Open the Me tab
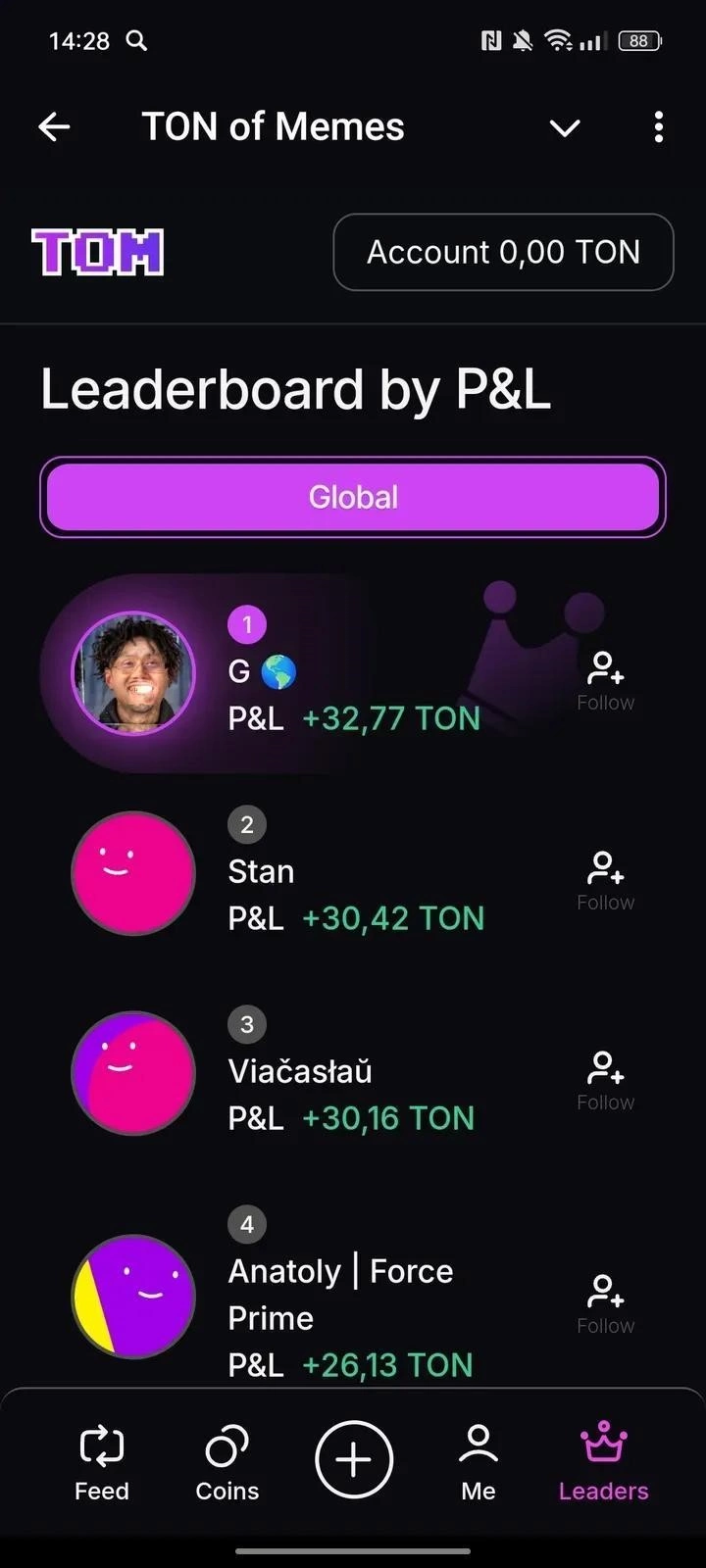The image size is (706, 1568). point(479,1463)
